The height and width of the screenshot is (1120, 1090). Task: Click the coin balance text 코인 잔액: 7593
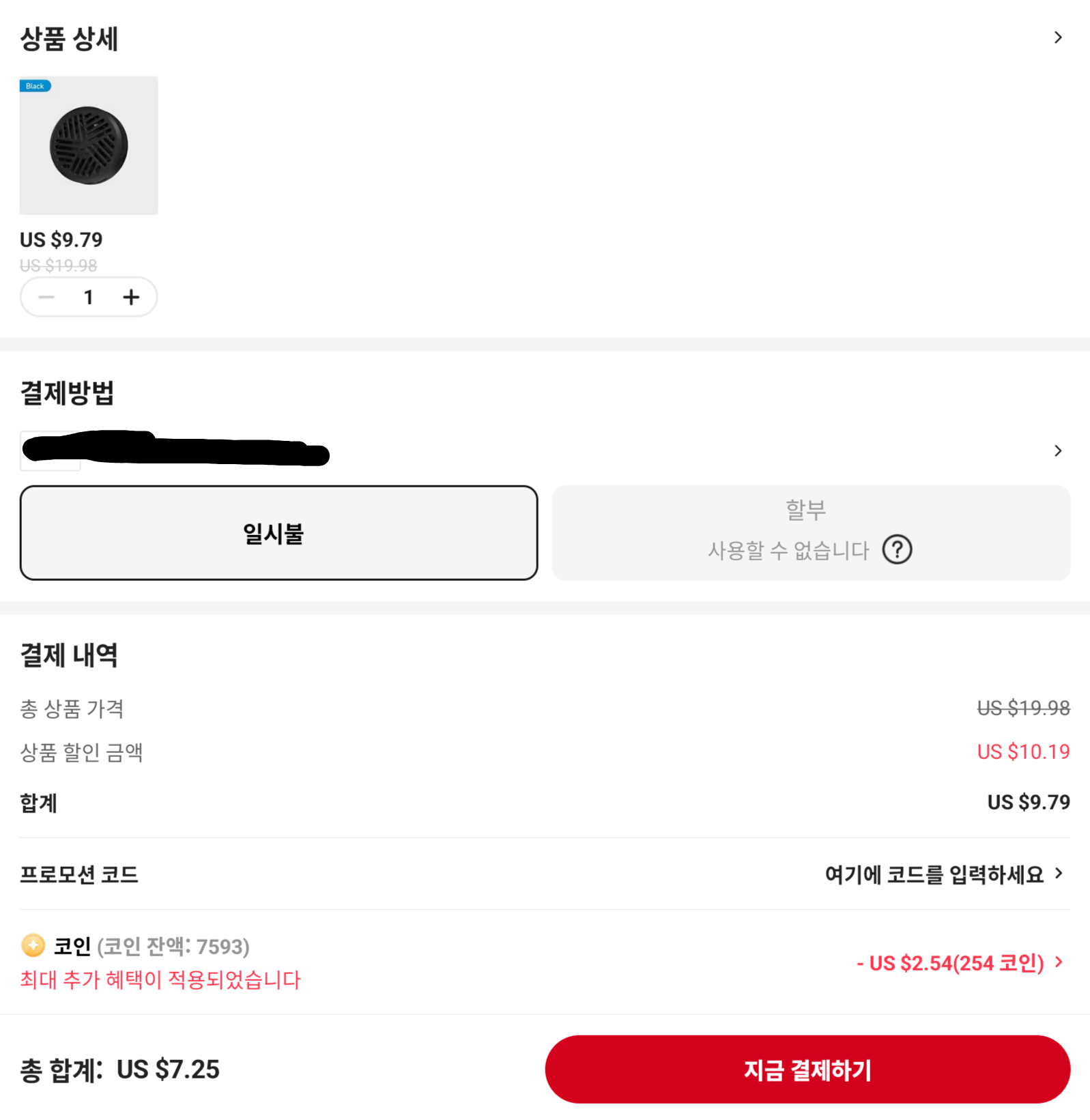(174, 947)
